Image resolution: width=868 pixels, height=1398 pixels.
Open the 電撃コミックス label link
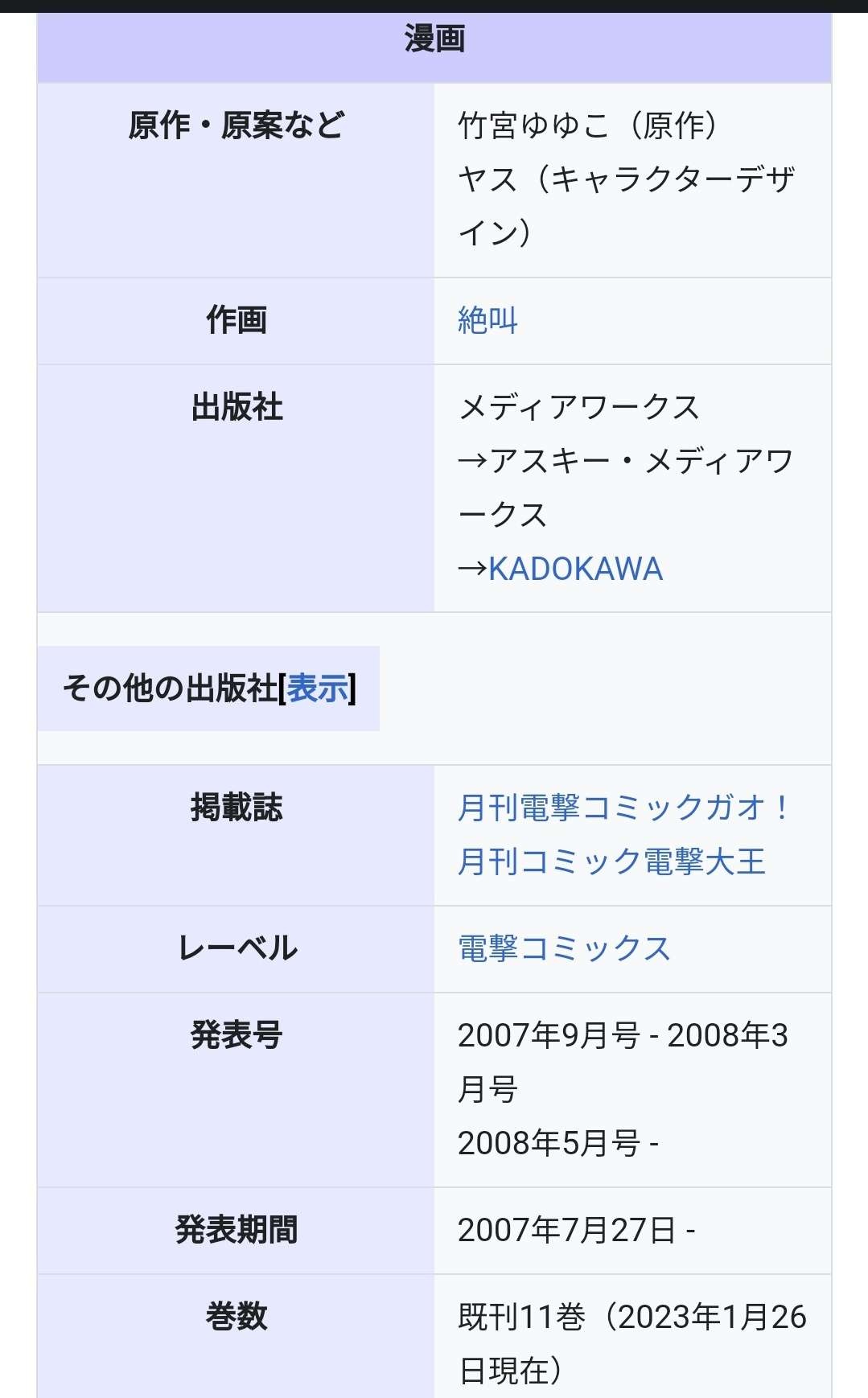(564, 948)
